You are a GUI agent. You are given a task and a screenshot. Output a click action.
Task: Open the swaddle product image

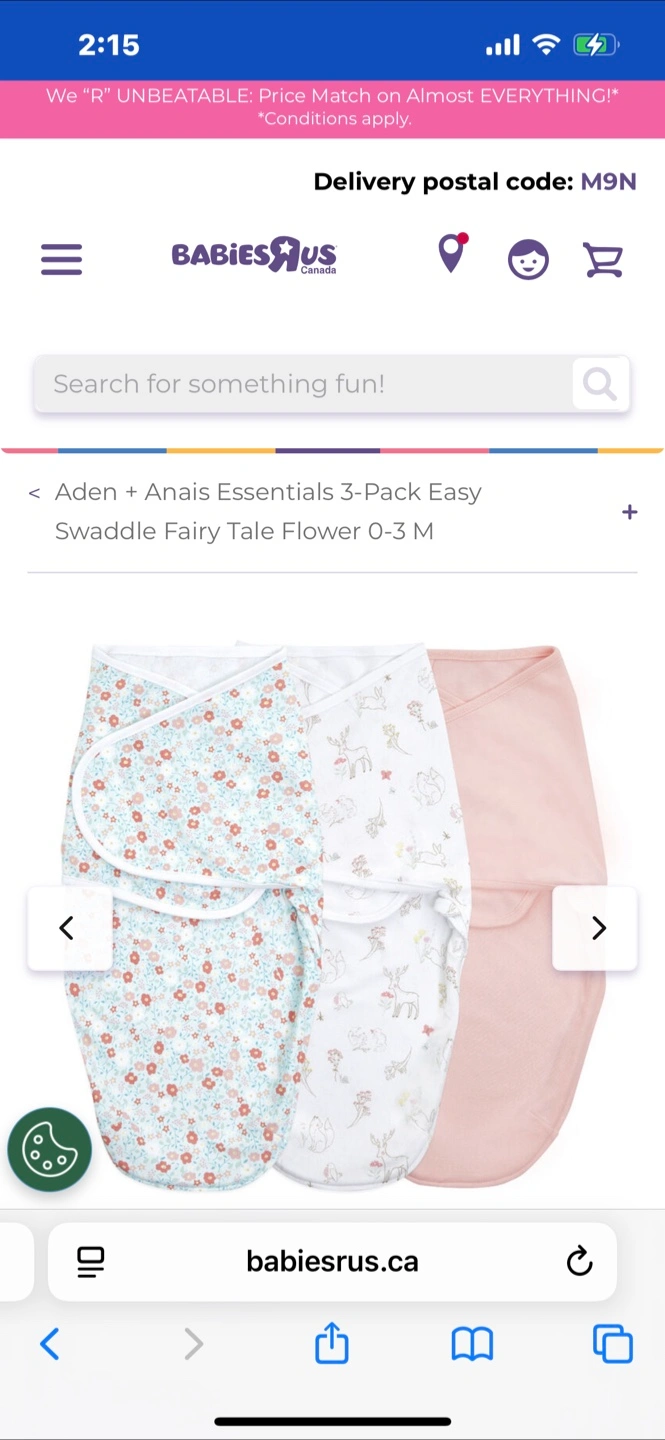pos(335,915)
